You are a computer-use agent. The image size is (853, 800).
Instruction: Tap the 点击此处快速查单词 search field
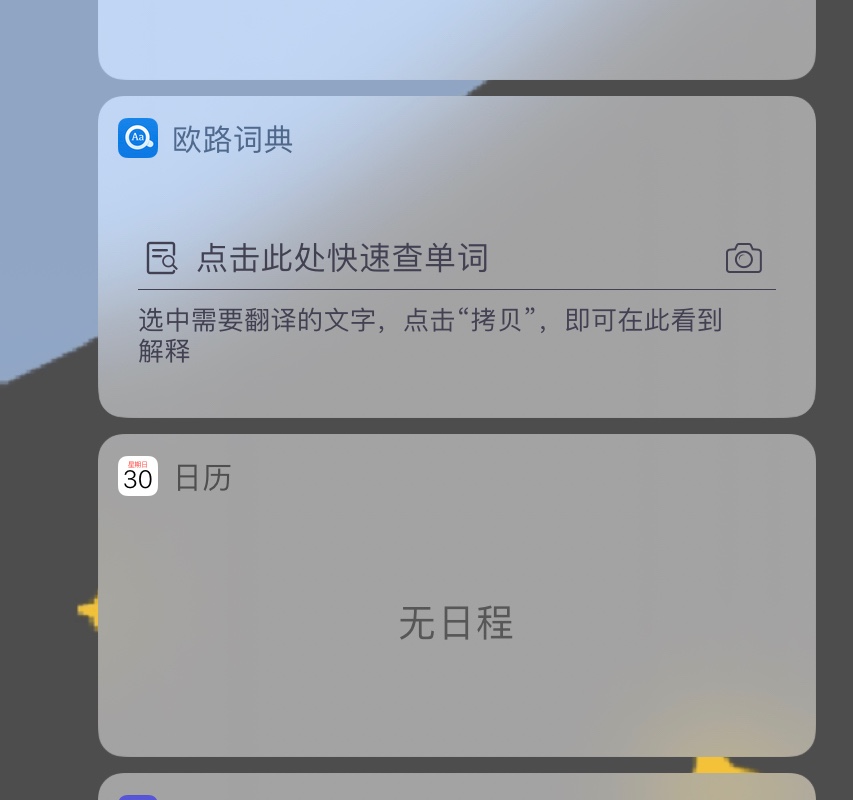click(x=342, y=258)
